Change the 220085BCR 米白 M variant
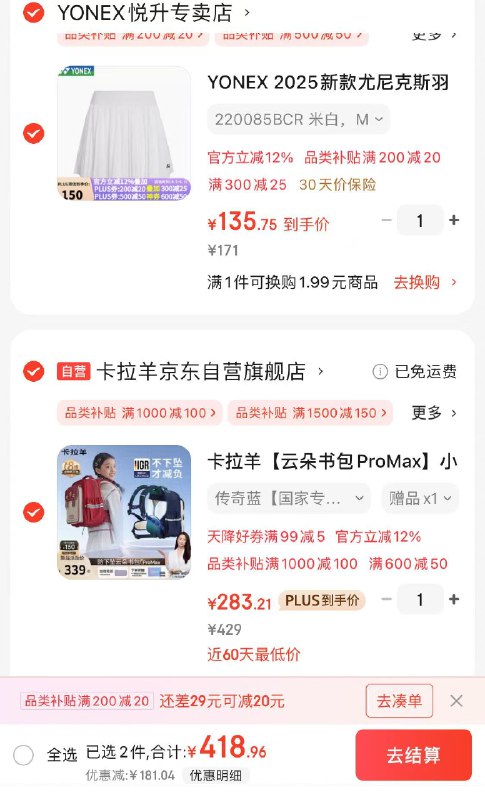 coord(299,119)
